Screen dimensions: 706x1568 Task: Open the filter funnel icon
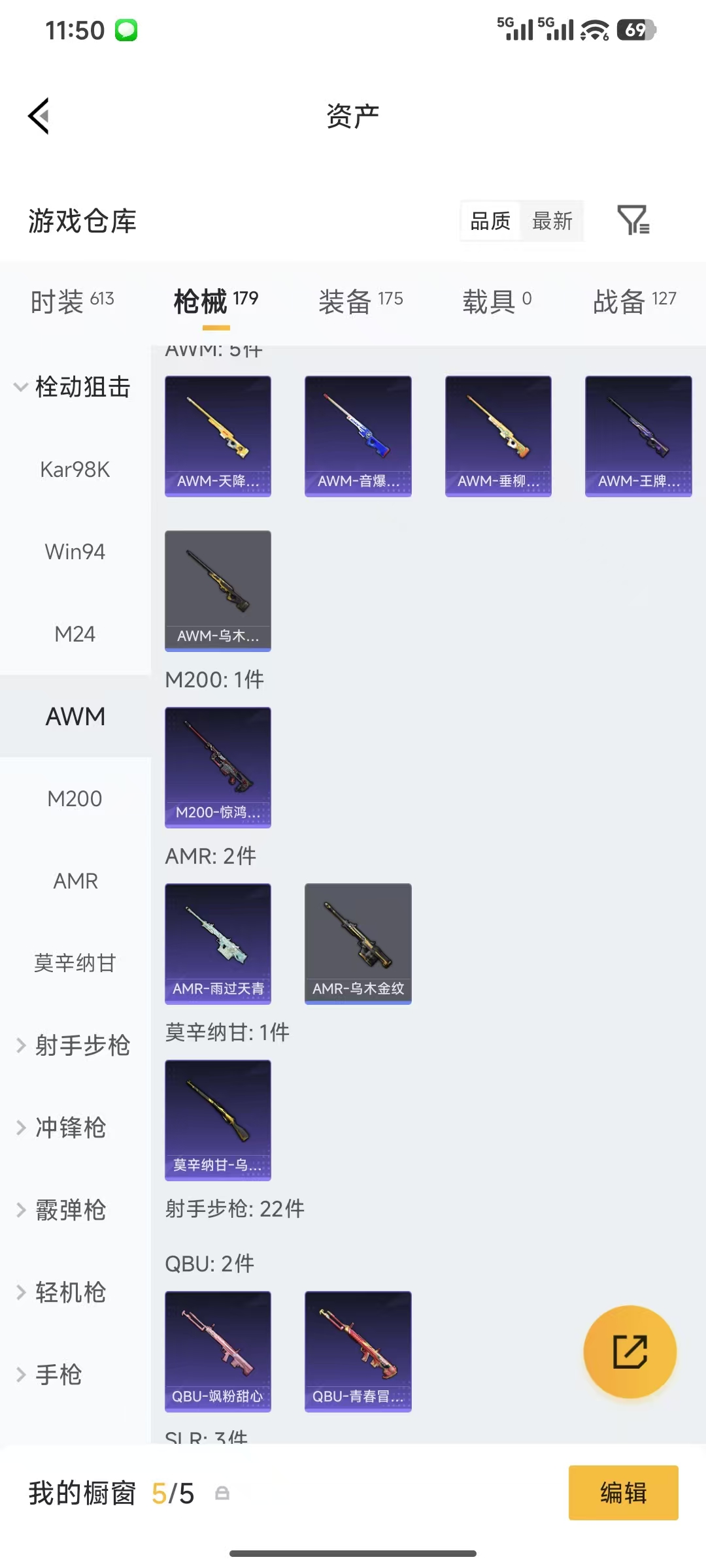point(633,221)
